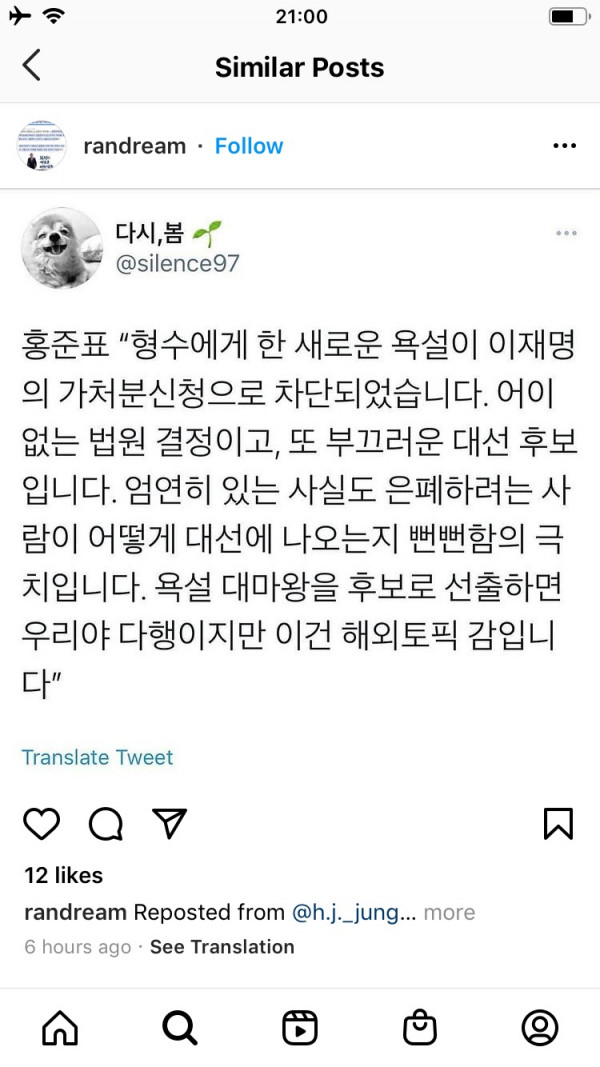Open the post options menu

coord(564,146)
